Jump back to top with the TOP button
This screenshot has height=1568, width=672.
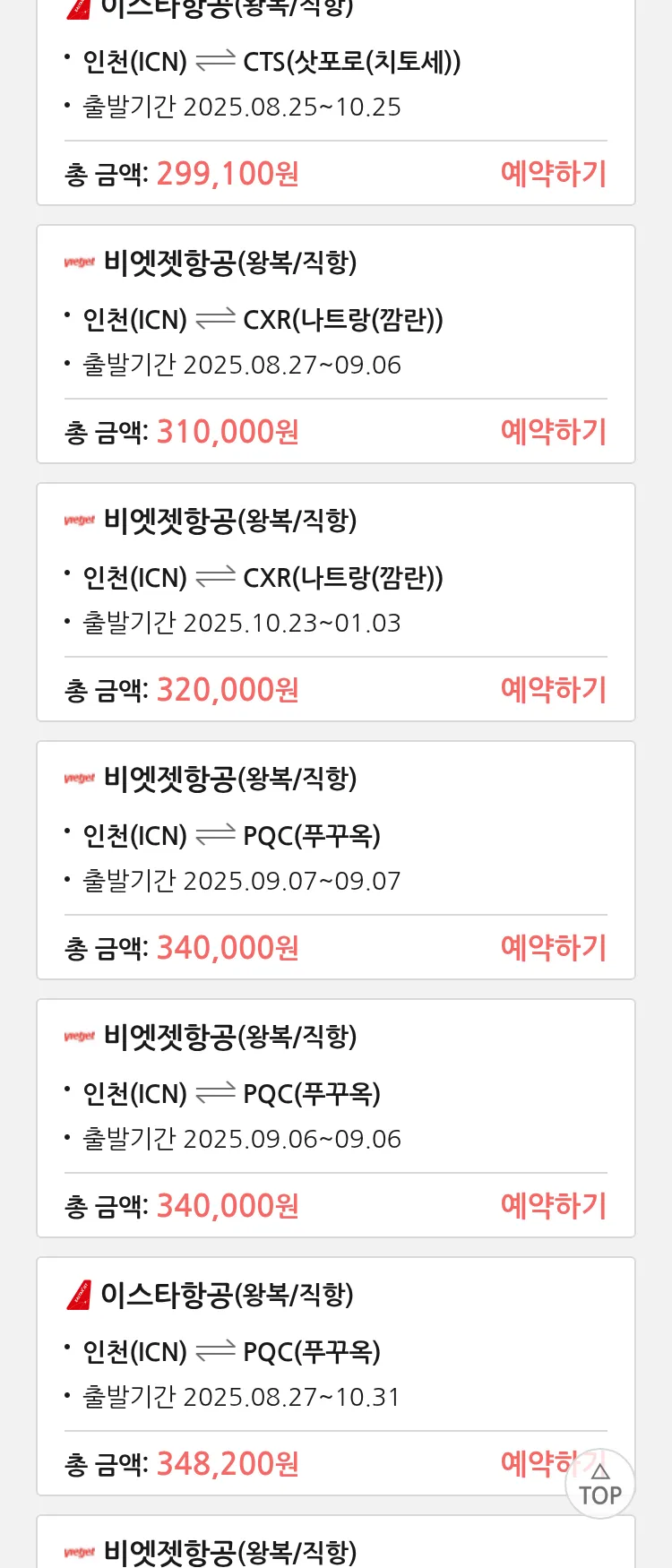click(x=599, y=1485)
